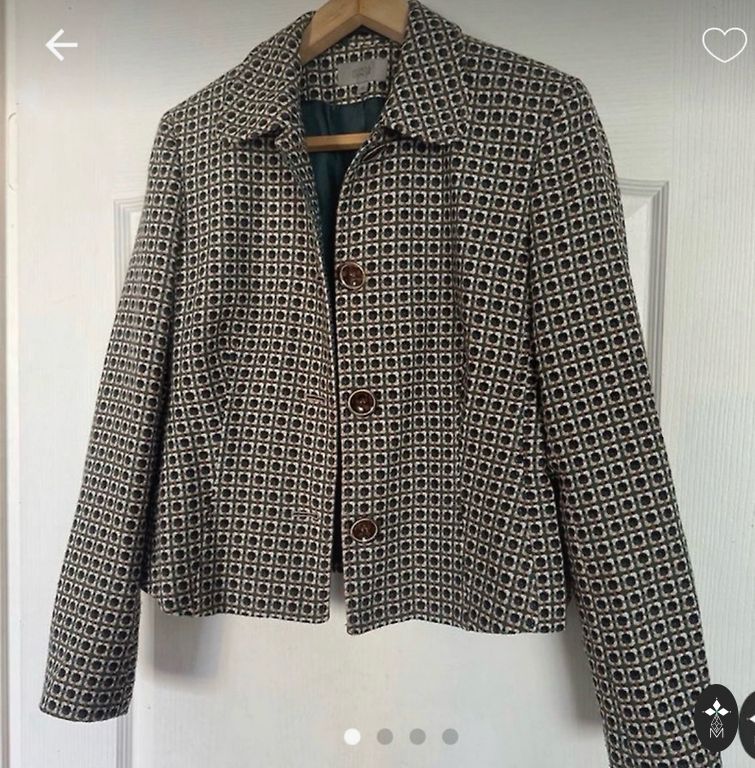Screen dimensions: 755x768
Task: Jump to the fourth photo dot
Action: click(450, 737)
